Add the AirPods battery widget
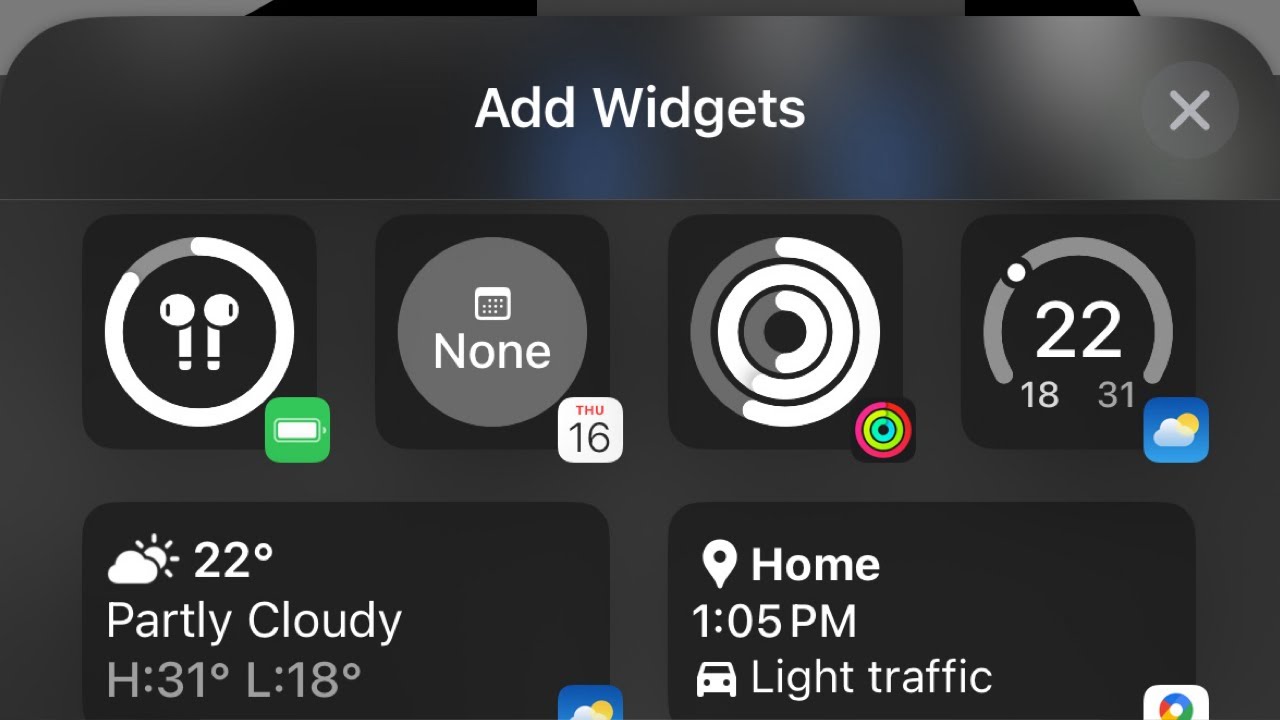Viewport: 1280px width, 720px height. [199, 332]
